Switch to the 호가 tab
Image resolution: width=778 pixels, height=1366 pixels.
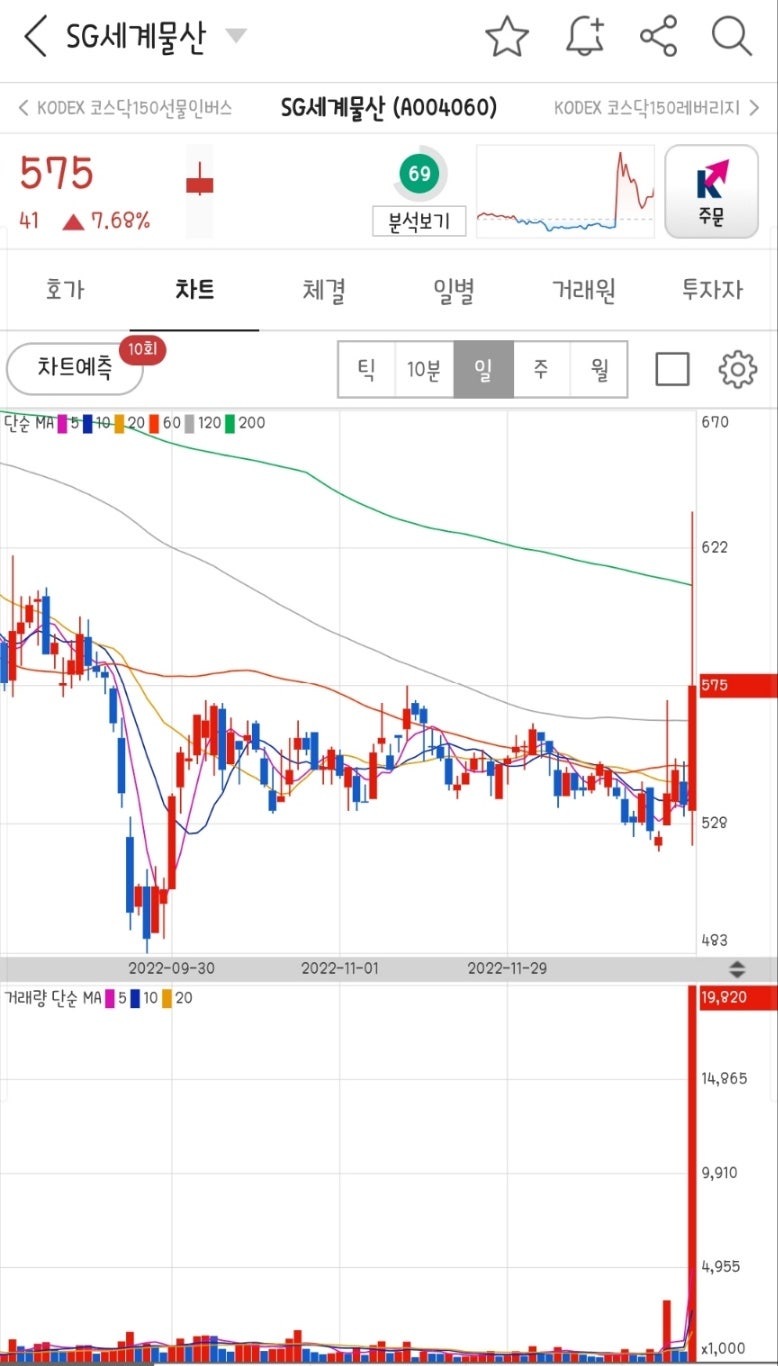pyautogui.click(x=65, y=291)
